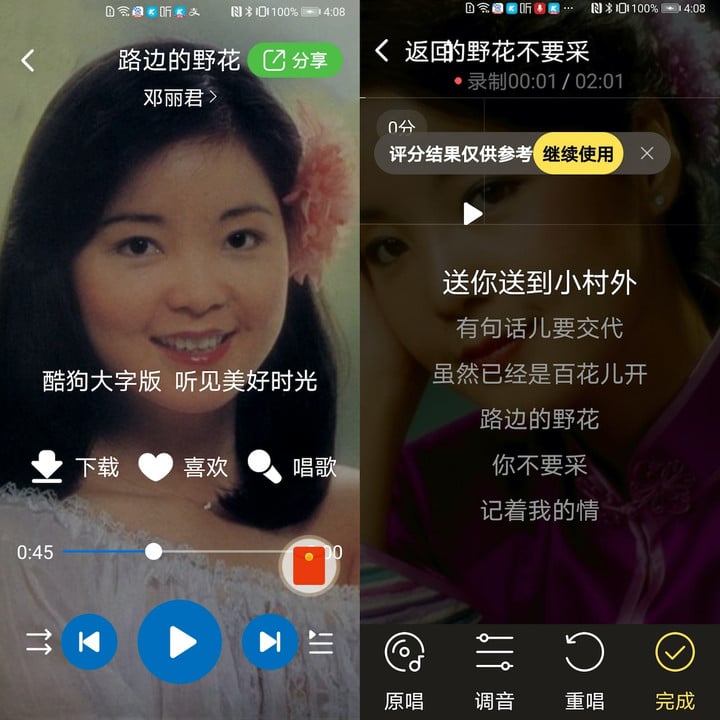Start singing with 唱歌
This screenshot has width=720, height=720.
292,466
